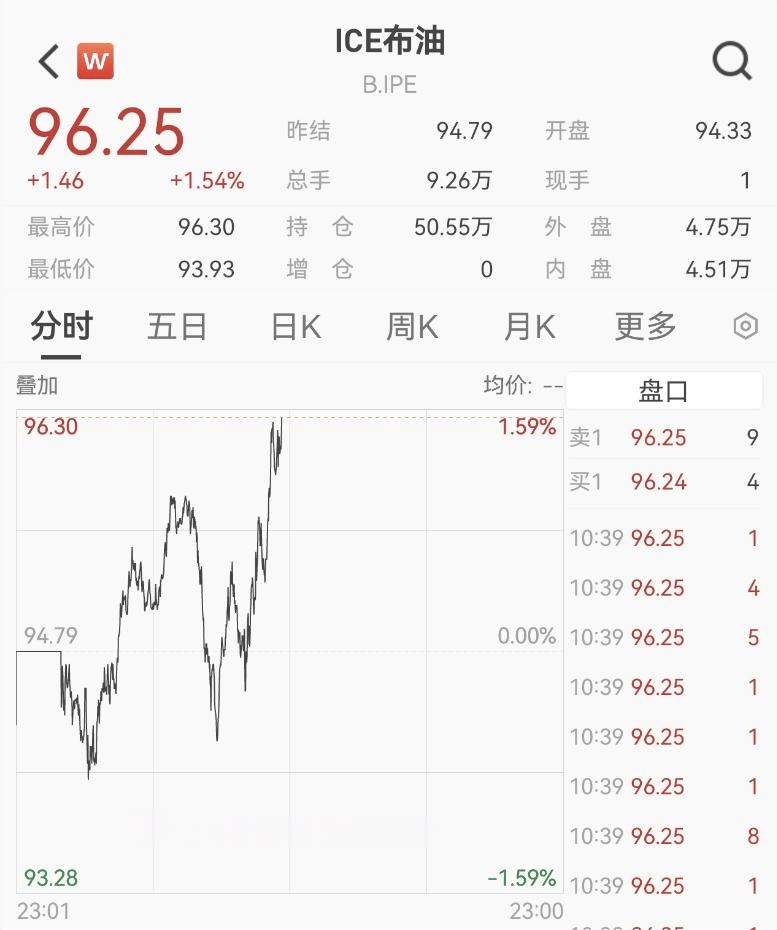The height and width of the screenshot is (930, 777).
Task: Open chart settings via the gear icon
Action: 745,326
